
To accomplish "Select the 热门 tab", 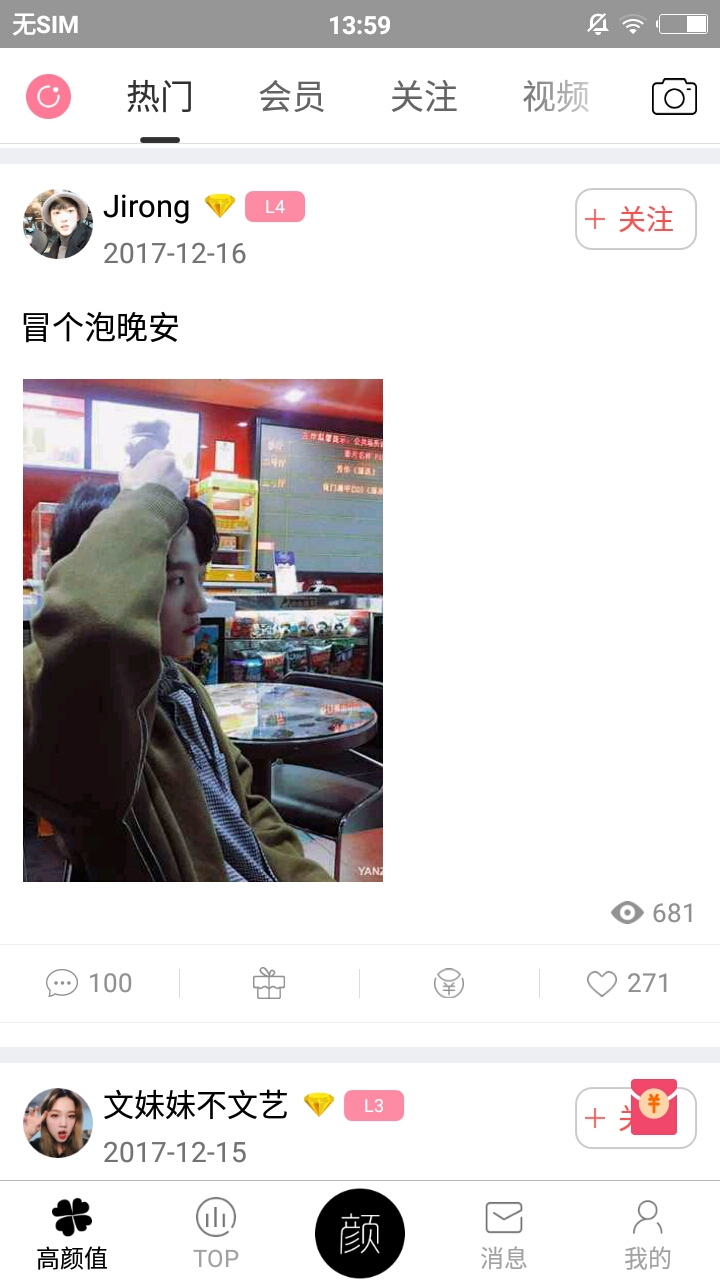I will [x=159, y=97].
